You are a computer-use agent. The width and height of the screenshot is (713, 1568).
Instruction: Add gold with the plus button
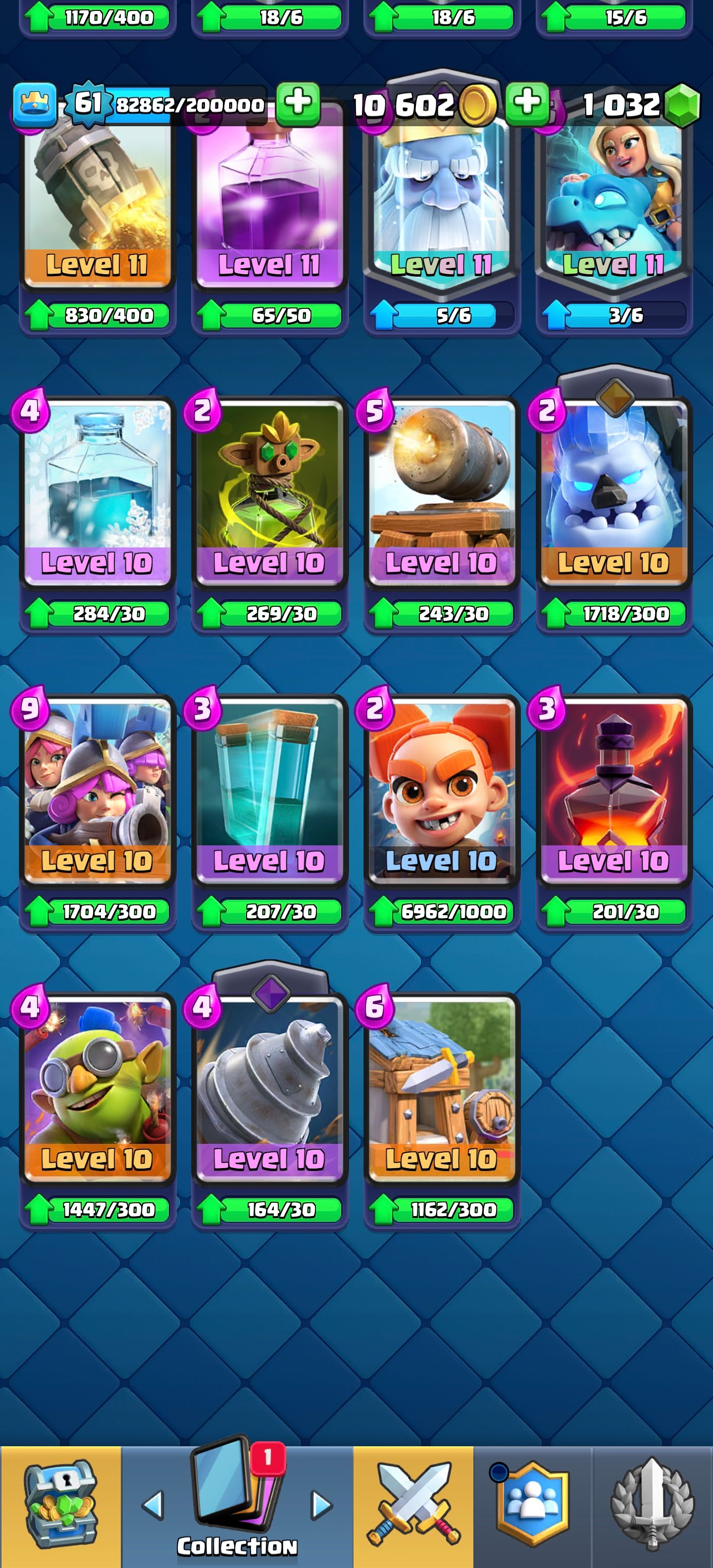click(527, 103)
